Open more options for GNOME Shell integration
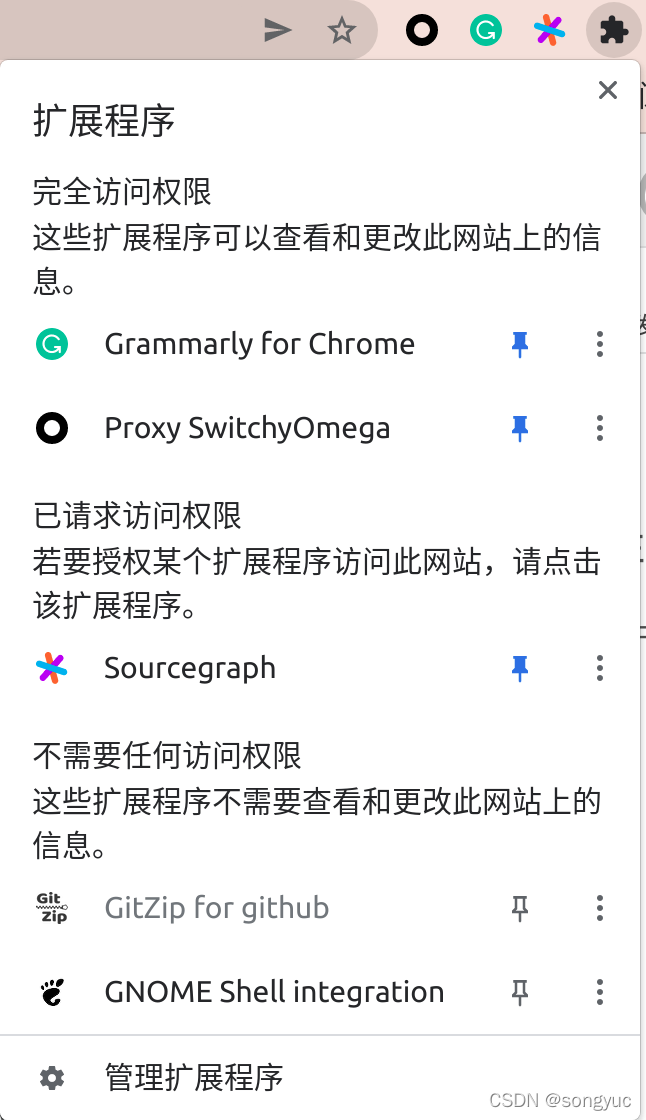 (599, 992)
